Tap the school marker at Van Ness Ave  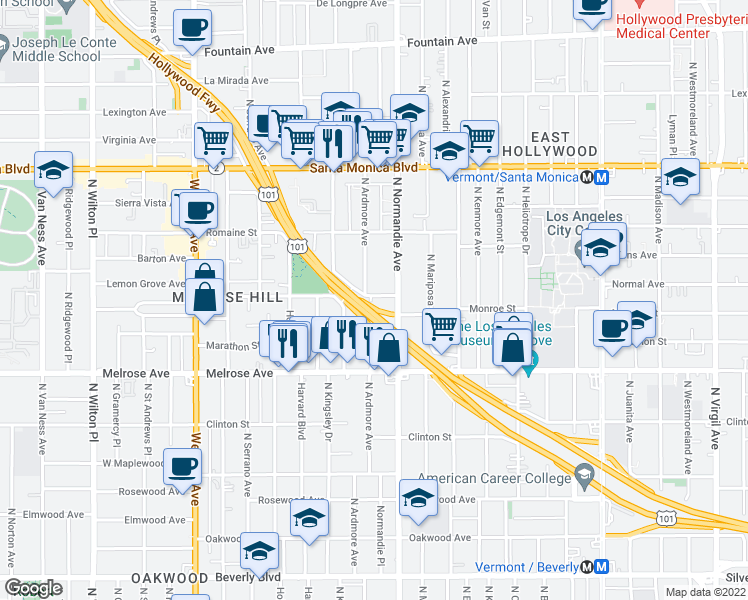pyautogui.click(x=53, y=172)
